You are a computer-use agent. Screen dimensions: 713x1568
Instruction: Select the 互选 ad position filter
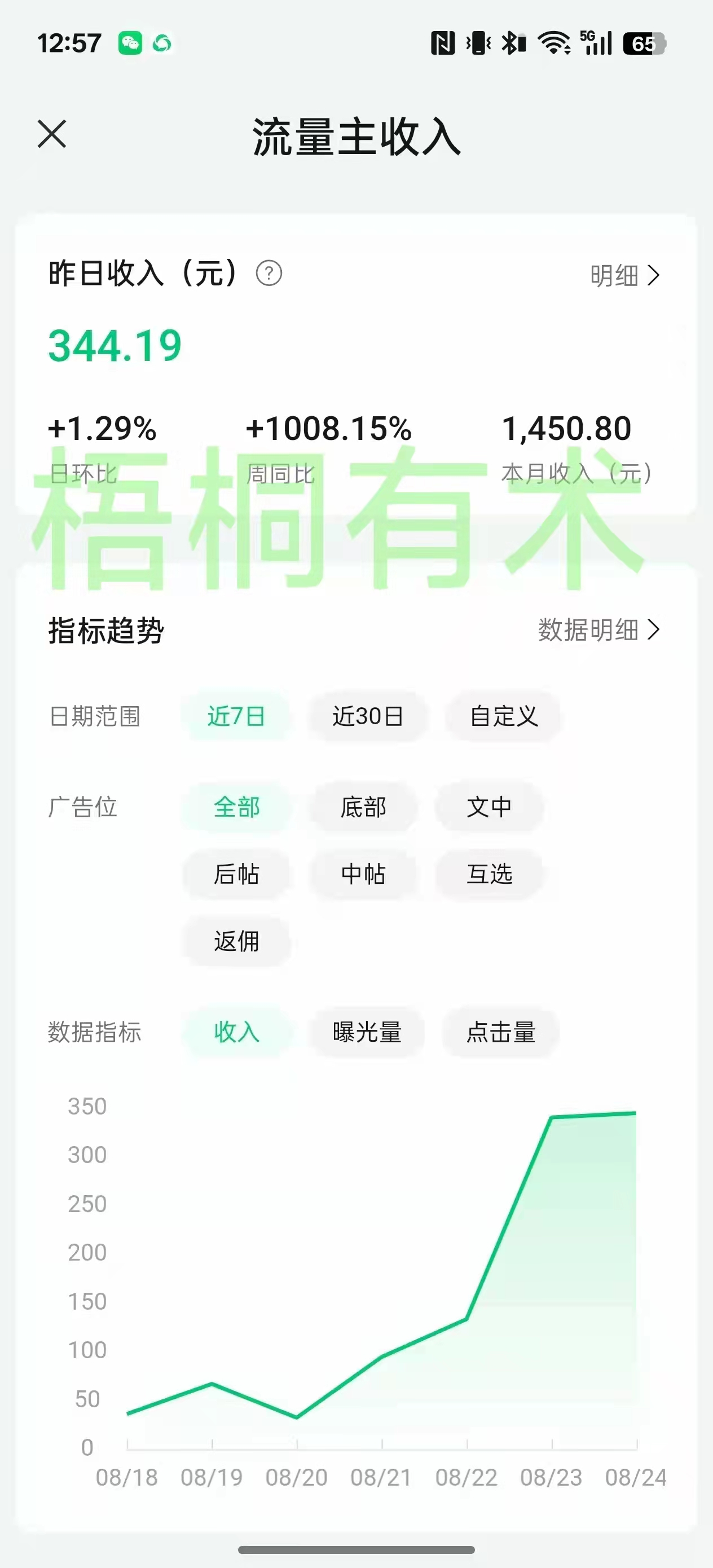coord(490,875)
